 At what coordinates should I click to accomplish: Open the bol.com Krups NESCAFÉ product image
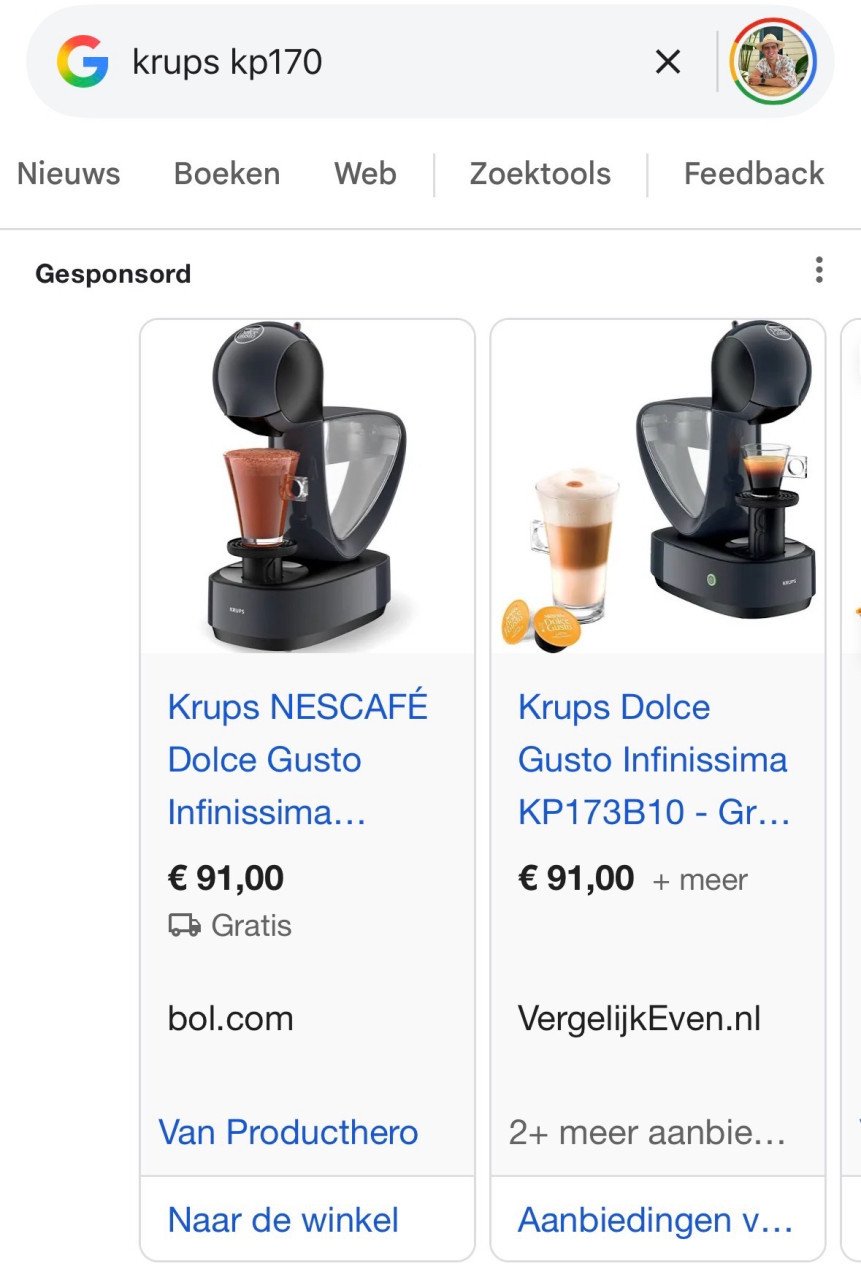click(x=307, y=487)
